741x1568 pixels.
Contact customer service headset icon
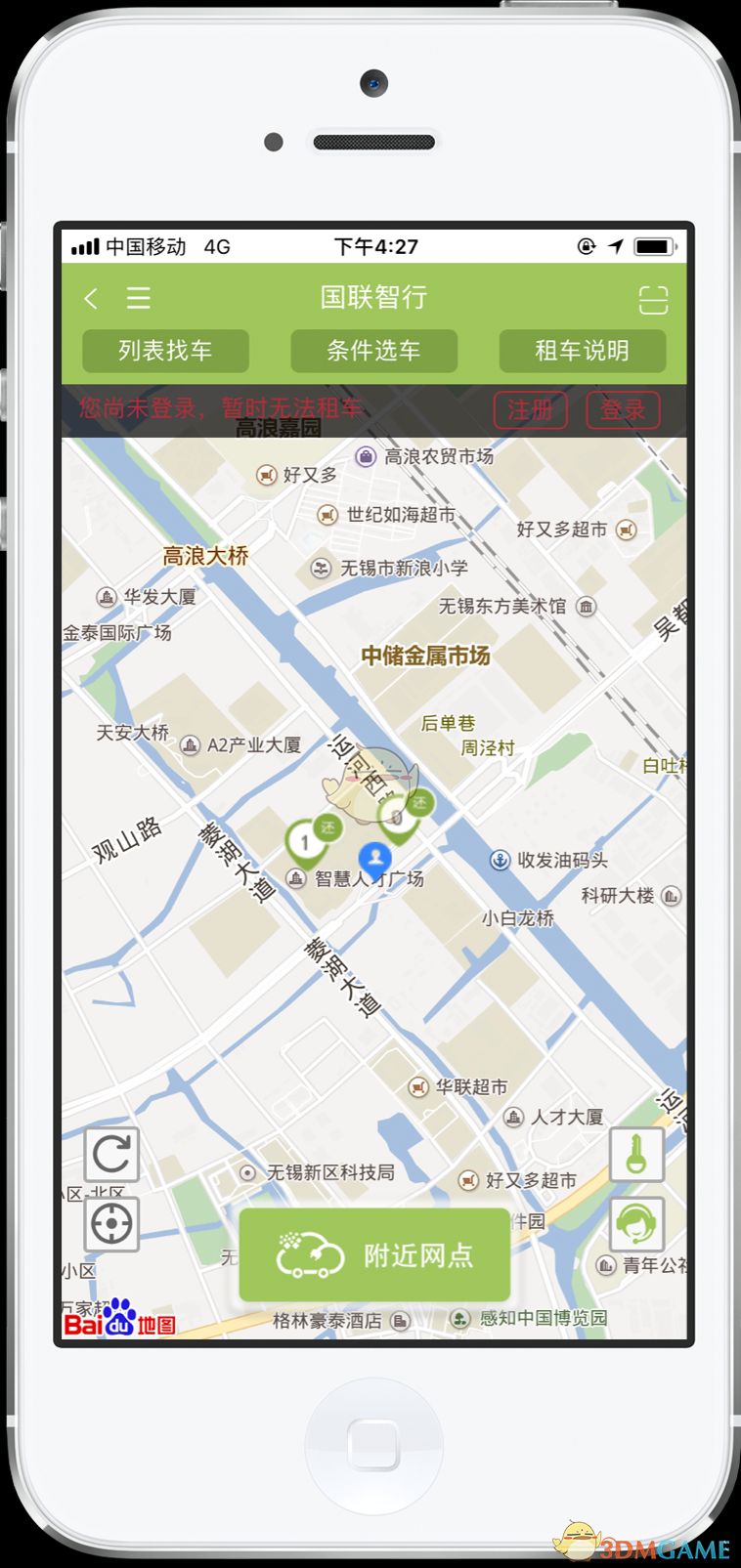click(x=637, y=1224)
